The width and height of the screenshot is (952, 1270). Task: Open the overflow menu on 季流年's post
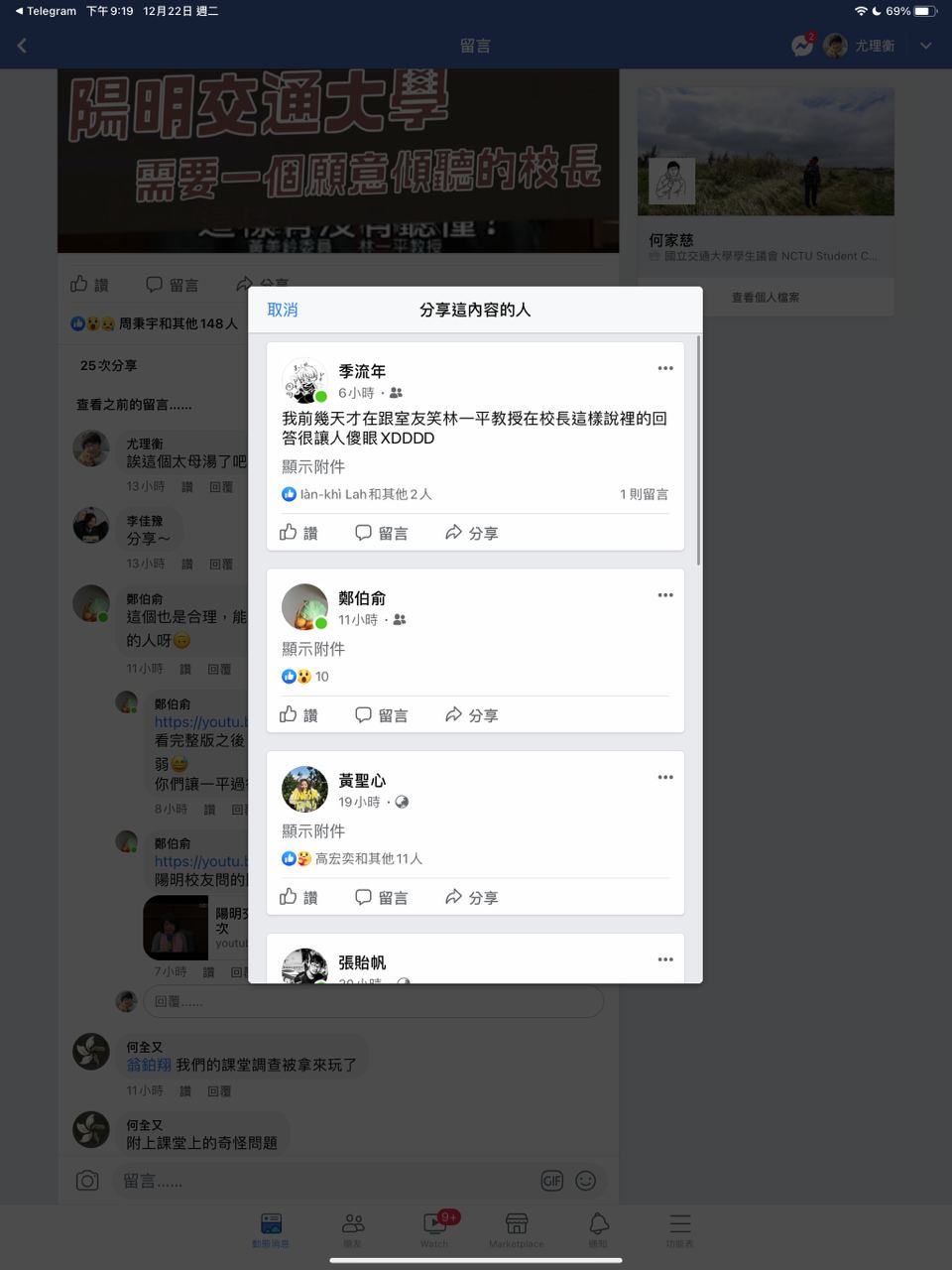click(x=665, y=368)
